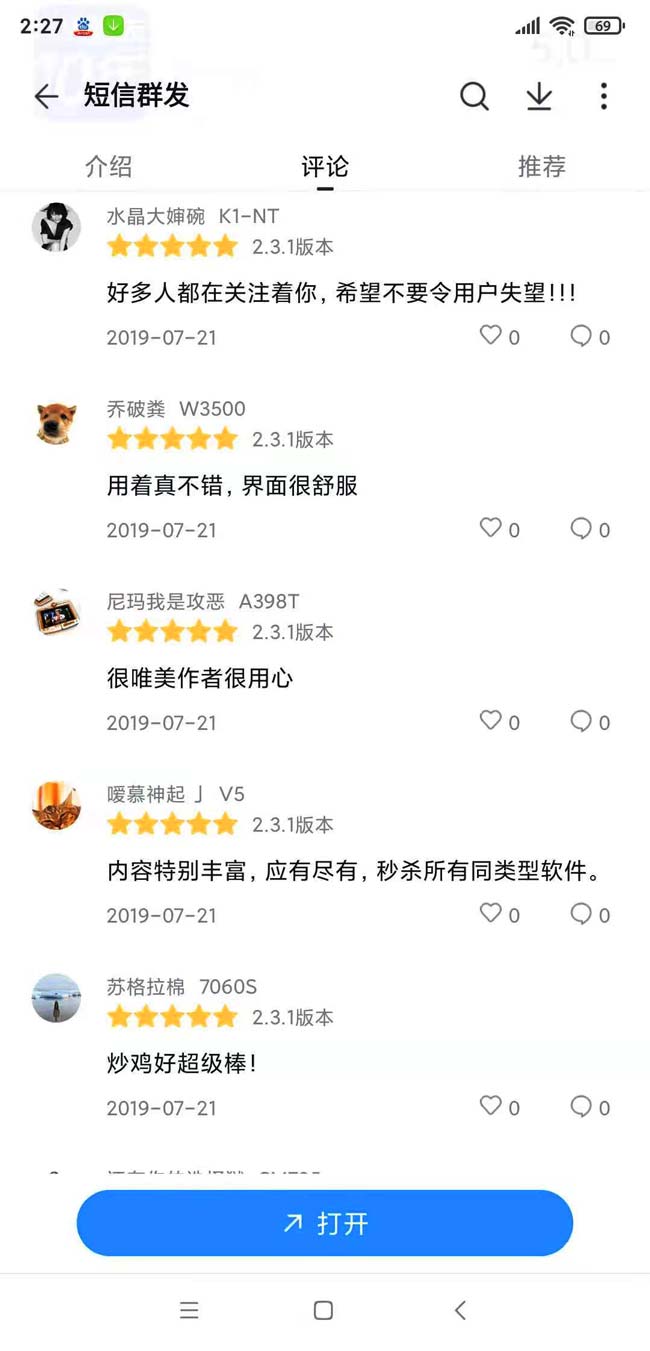Open the downloads icon
650x1351 pixels.
click(539, 96)
